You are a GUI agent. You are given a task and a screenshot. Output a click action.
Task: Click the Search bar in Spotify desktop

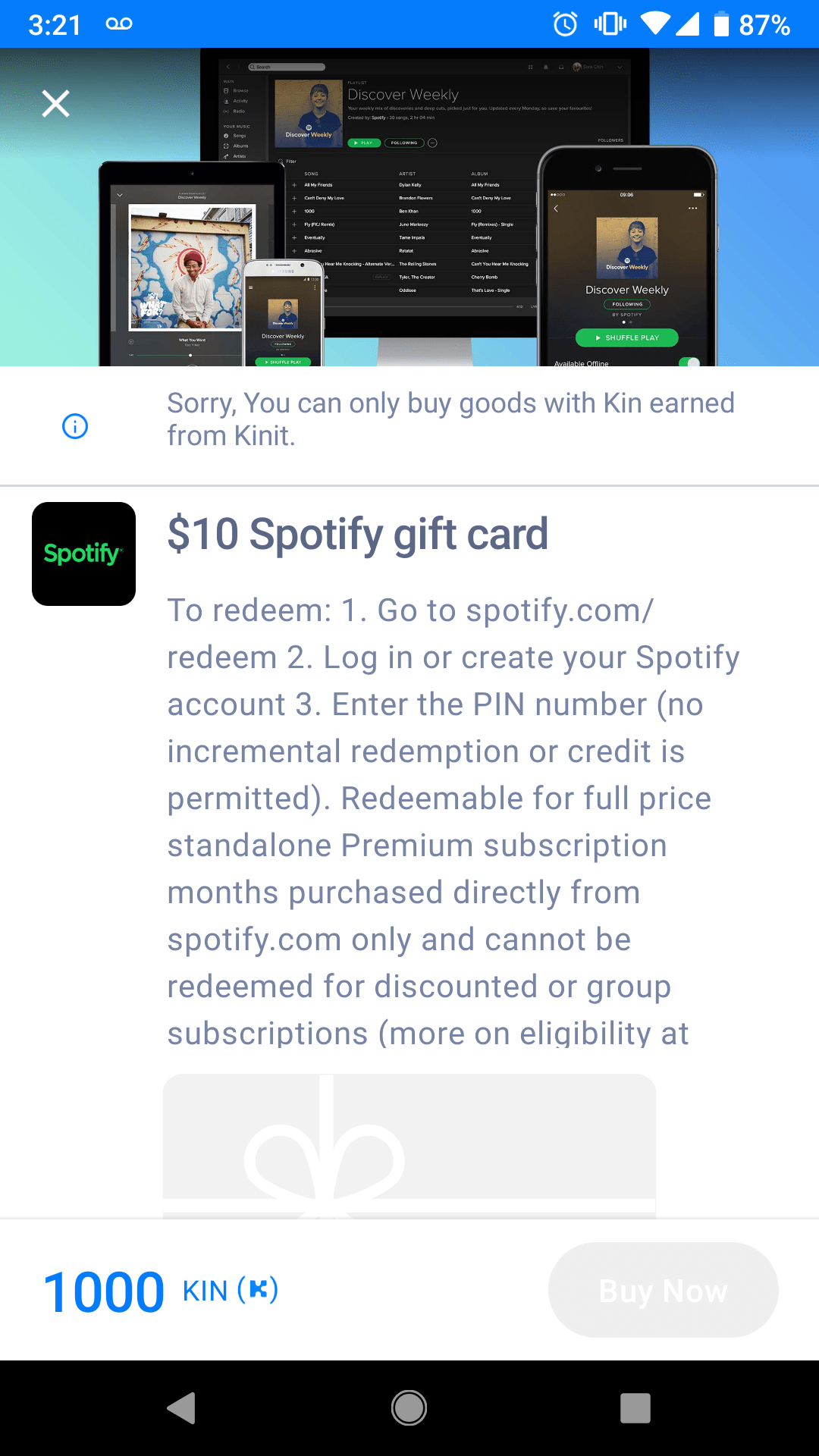pos(286,67)
